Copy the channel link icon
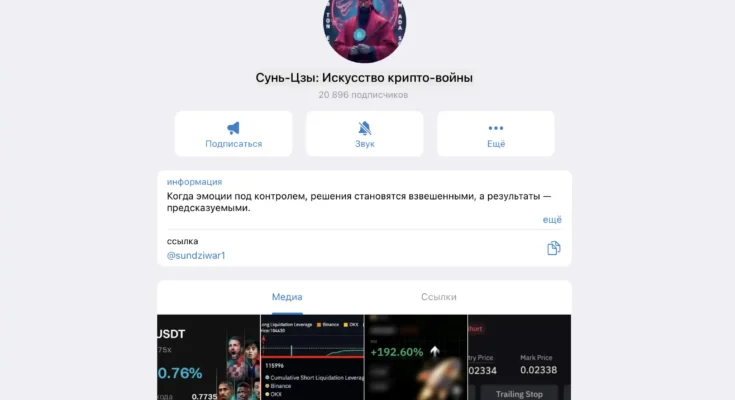 (x=553, y=248)
